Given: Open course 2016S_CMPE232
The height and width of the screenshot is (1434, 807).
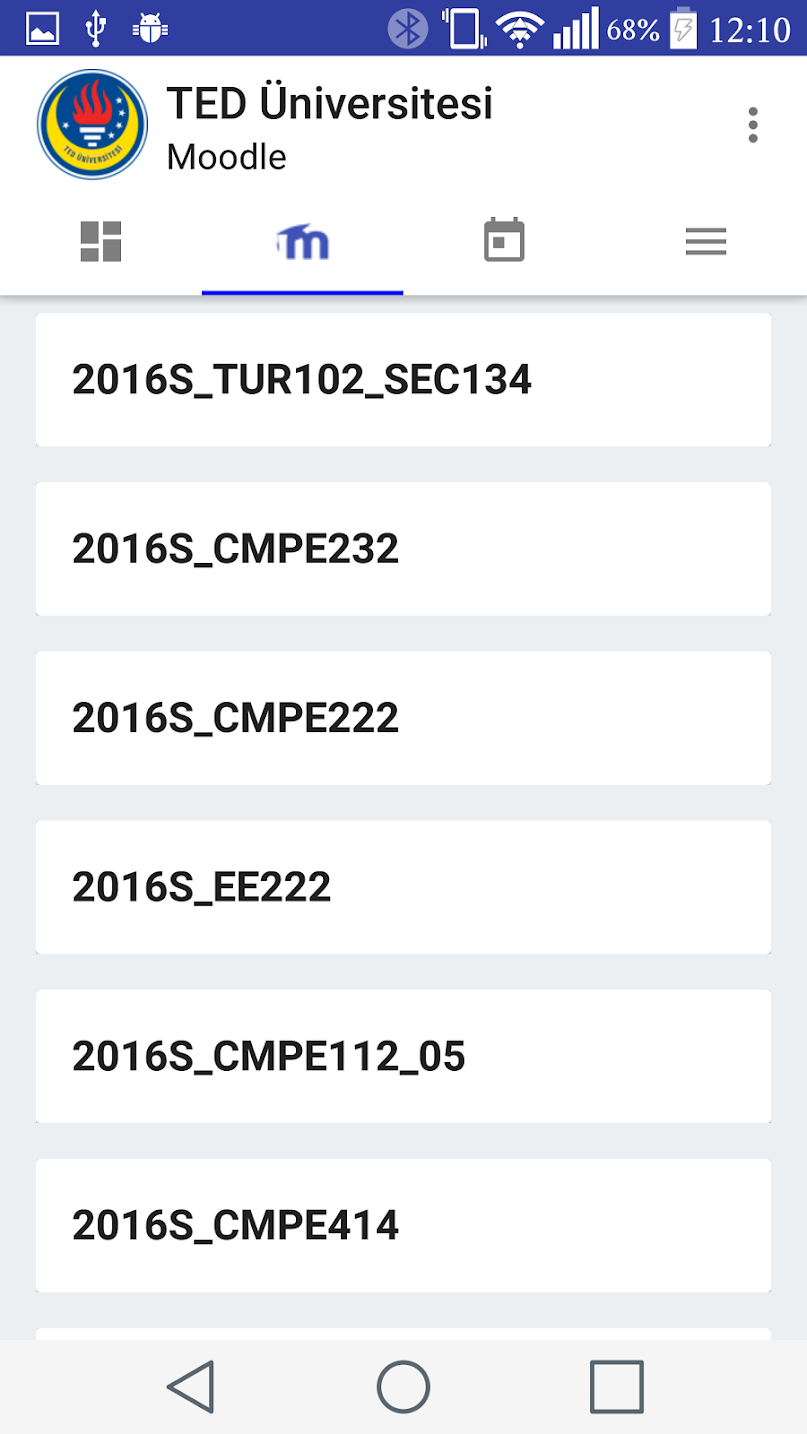Looking at the screenshot, I should (x=403, y=549).
